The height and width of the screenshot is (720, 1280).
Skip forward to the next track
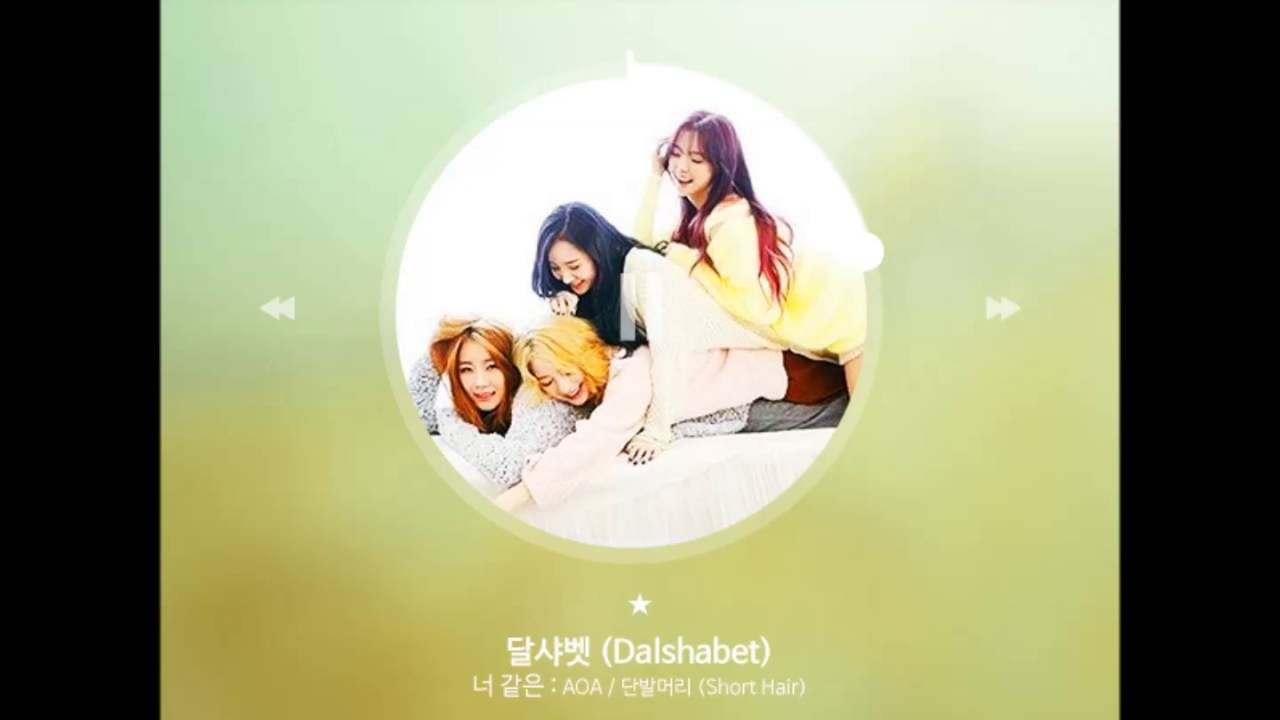pos(1002,308)
